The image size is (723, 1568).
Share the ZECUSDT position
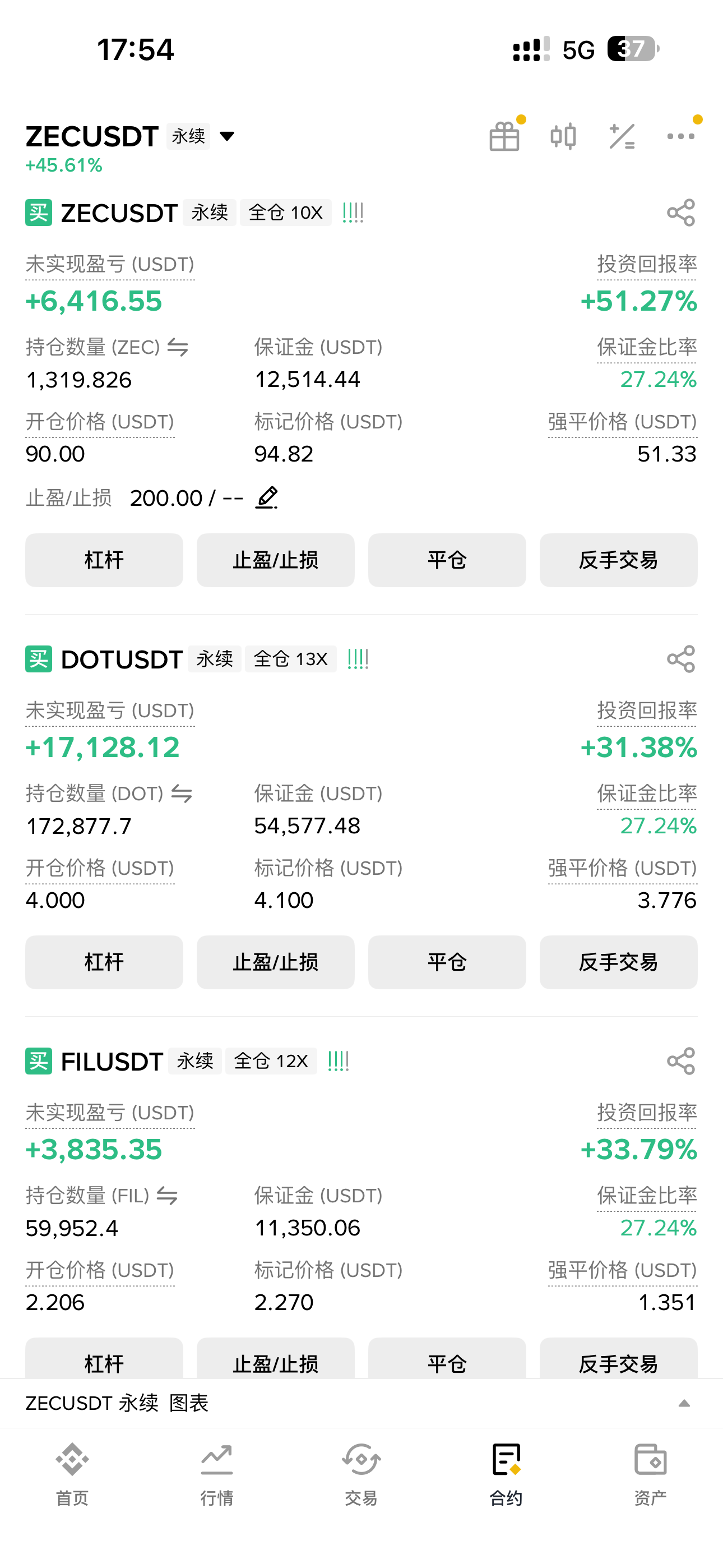pos(680,213)
